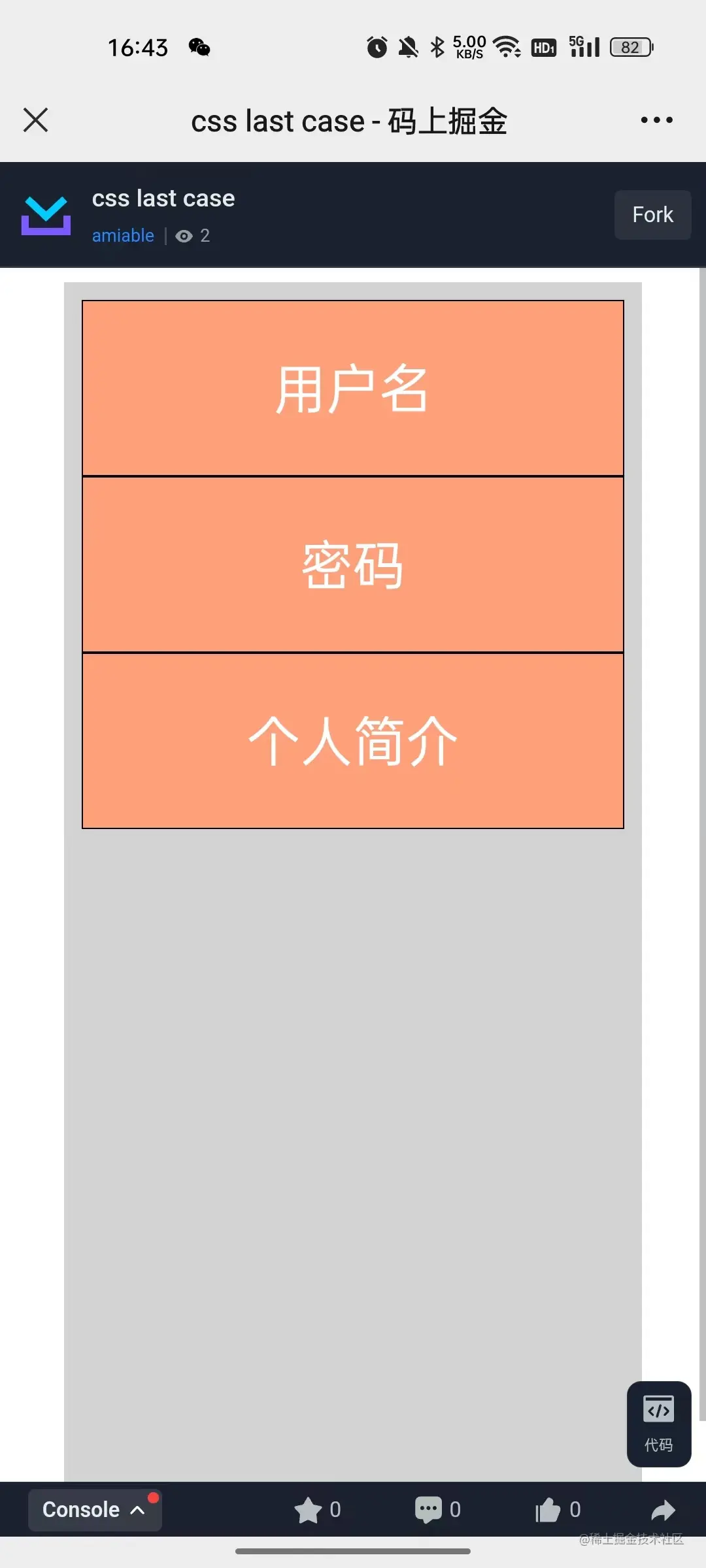Tap the 个人简介 block
Screen dimensions: 706x1568
[x=353, y=741]
